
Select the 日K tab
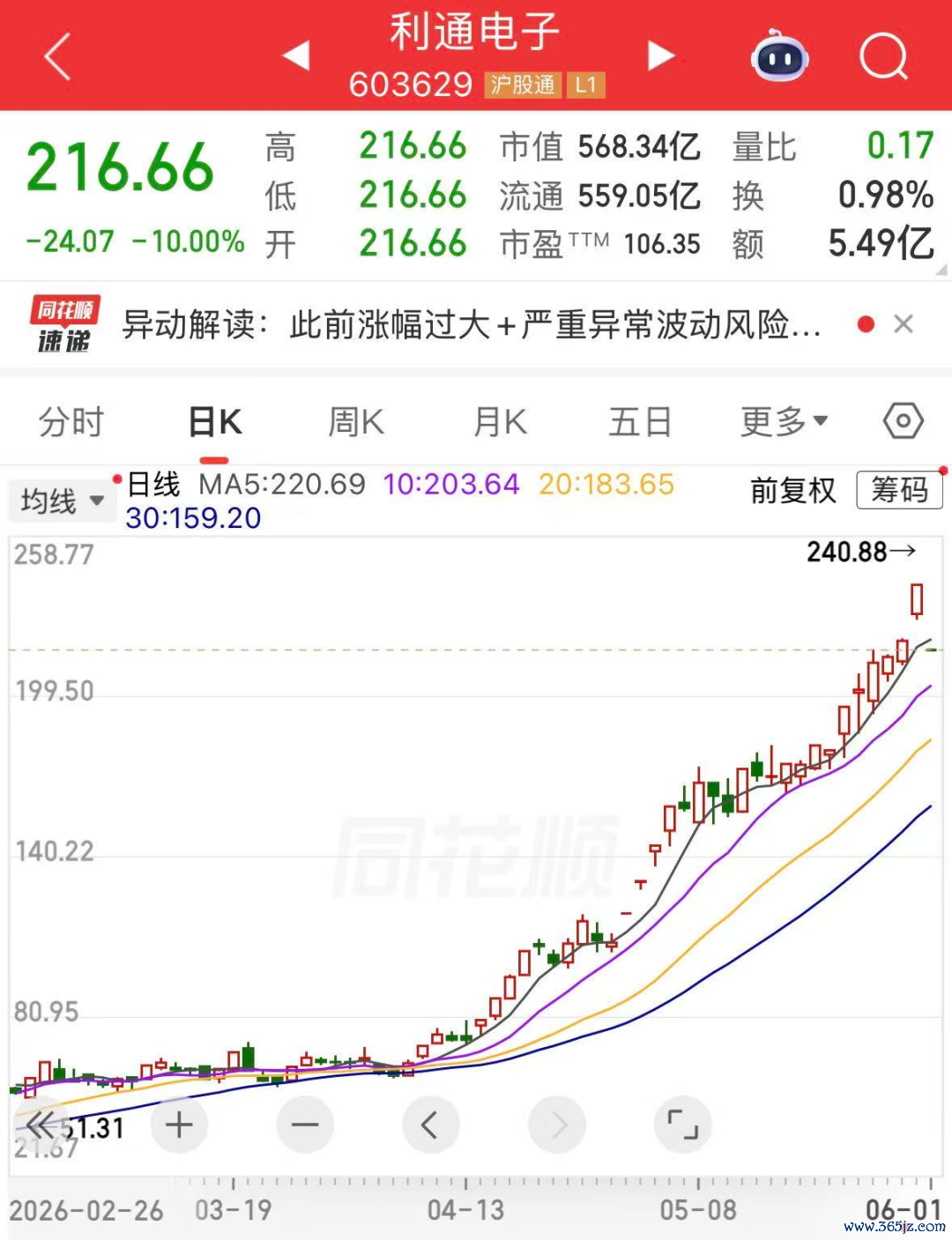214,422
